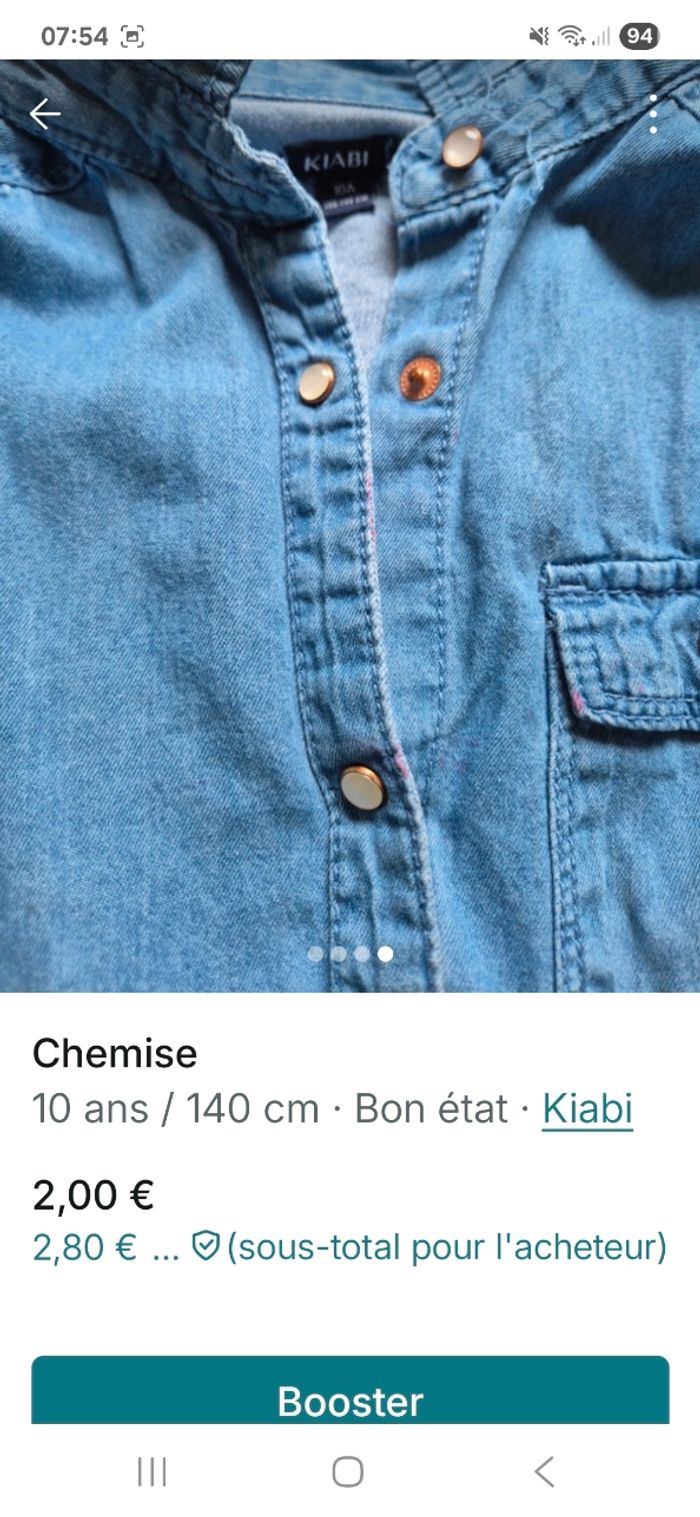Open recent apps from navigation bar

pos(152,1471)
